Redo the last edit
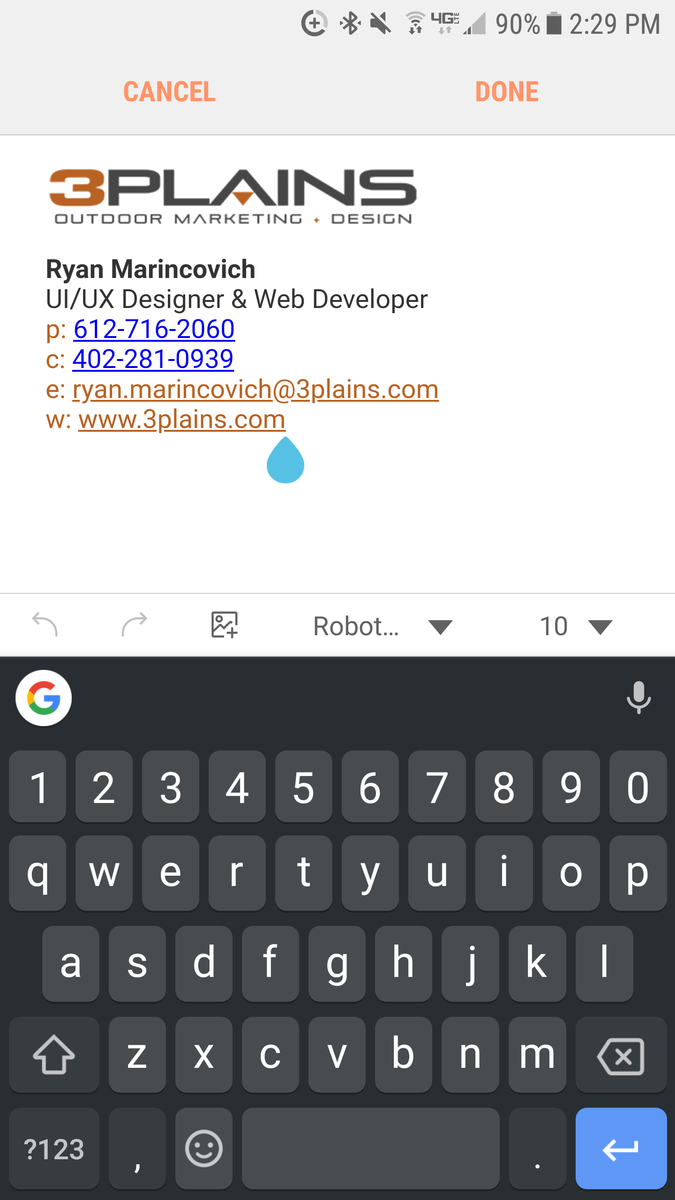 [134, 626]
